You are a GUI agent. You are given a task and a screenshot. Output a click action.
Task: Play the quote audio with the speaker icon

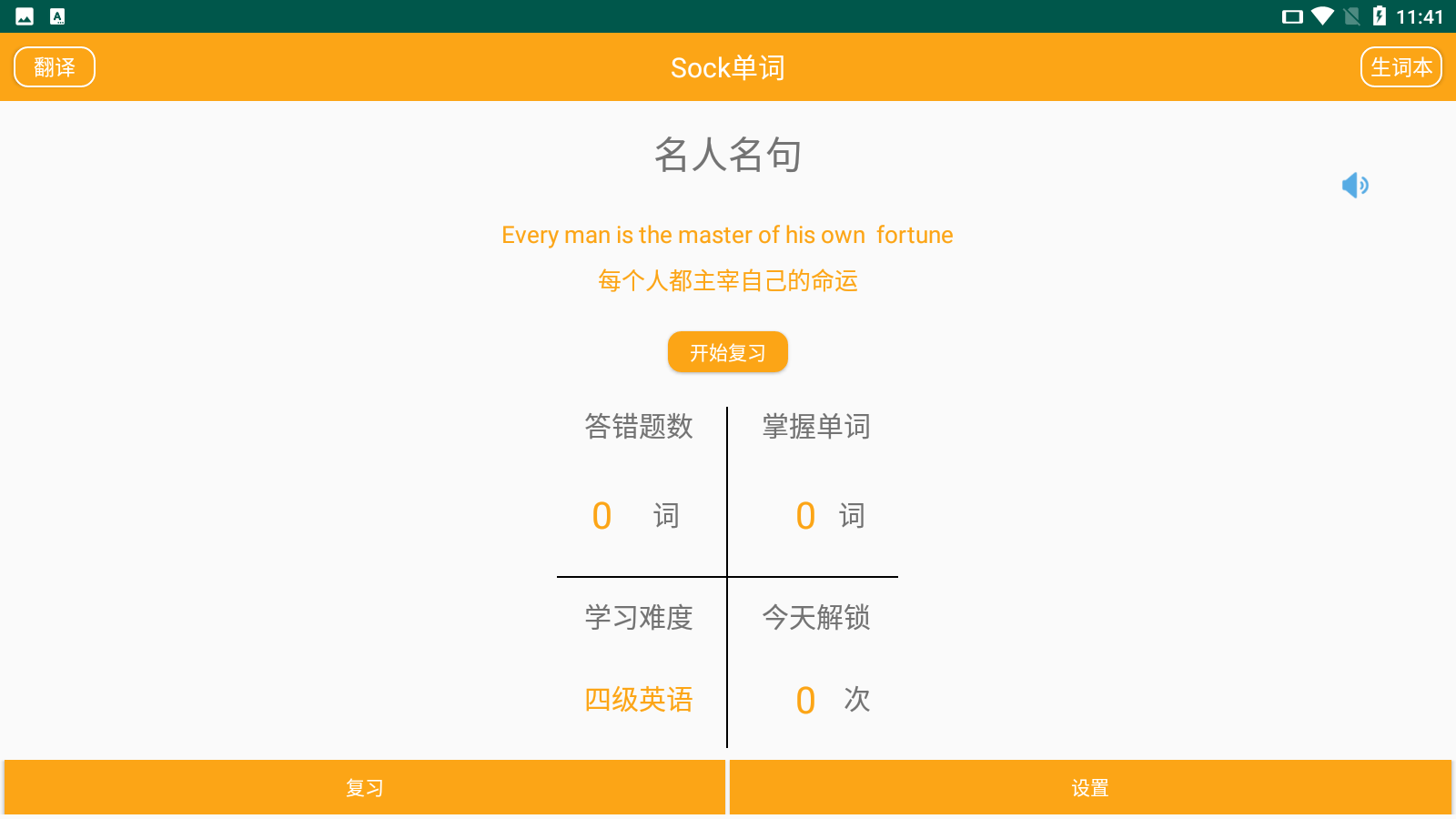pyautogui.click(x=1354, y=186)
